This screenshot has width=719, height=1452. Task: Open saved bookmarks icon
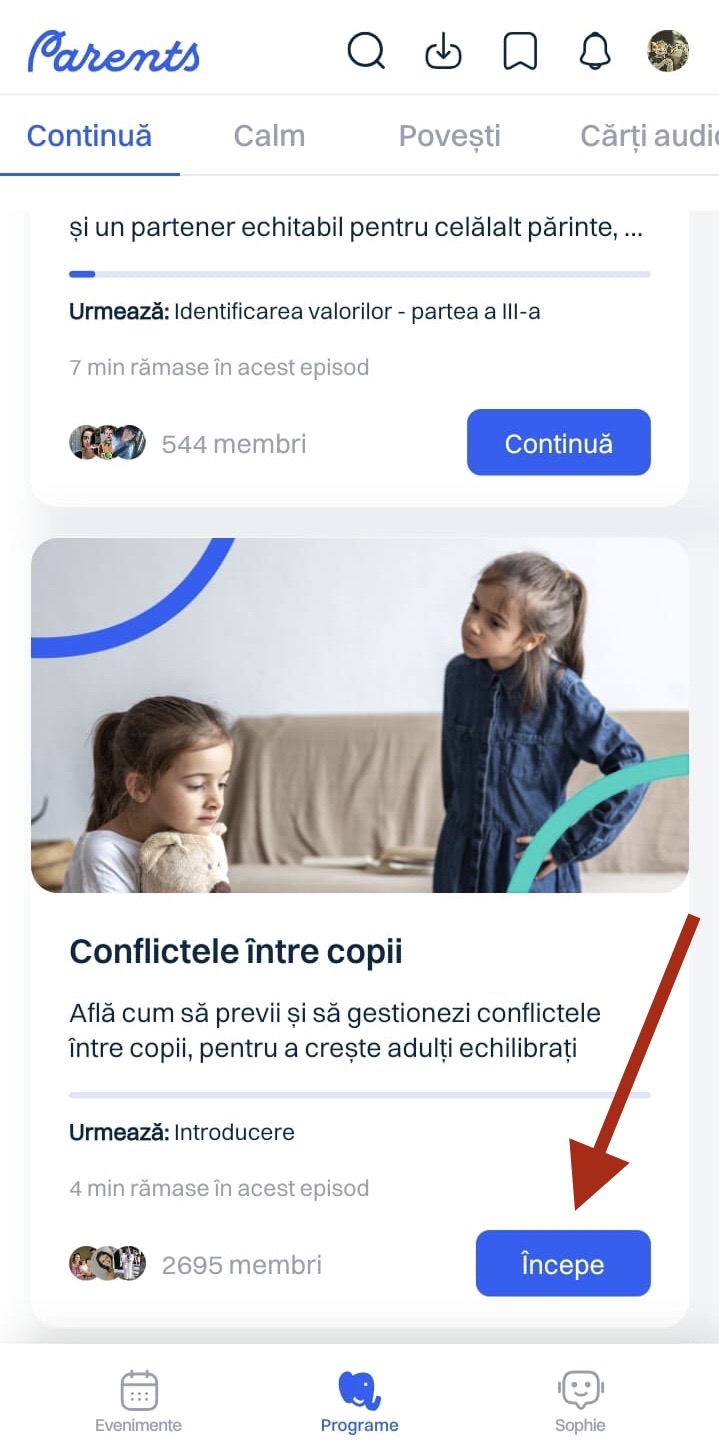520,51
